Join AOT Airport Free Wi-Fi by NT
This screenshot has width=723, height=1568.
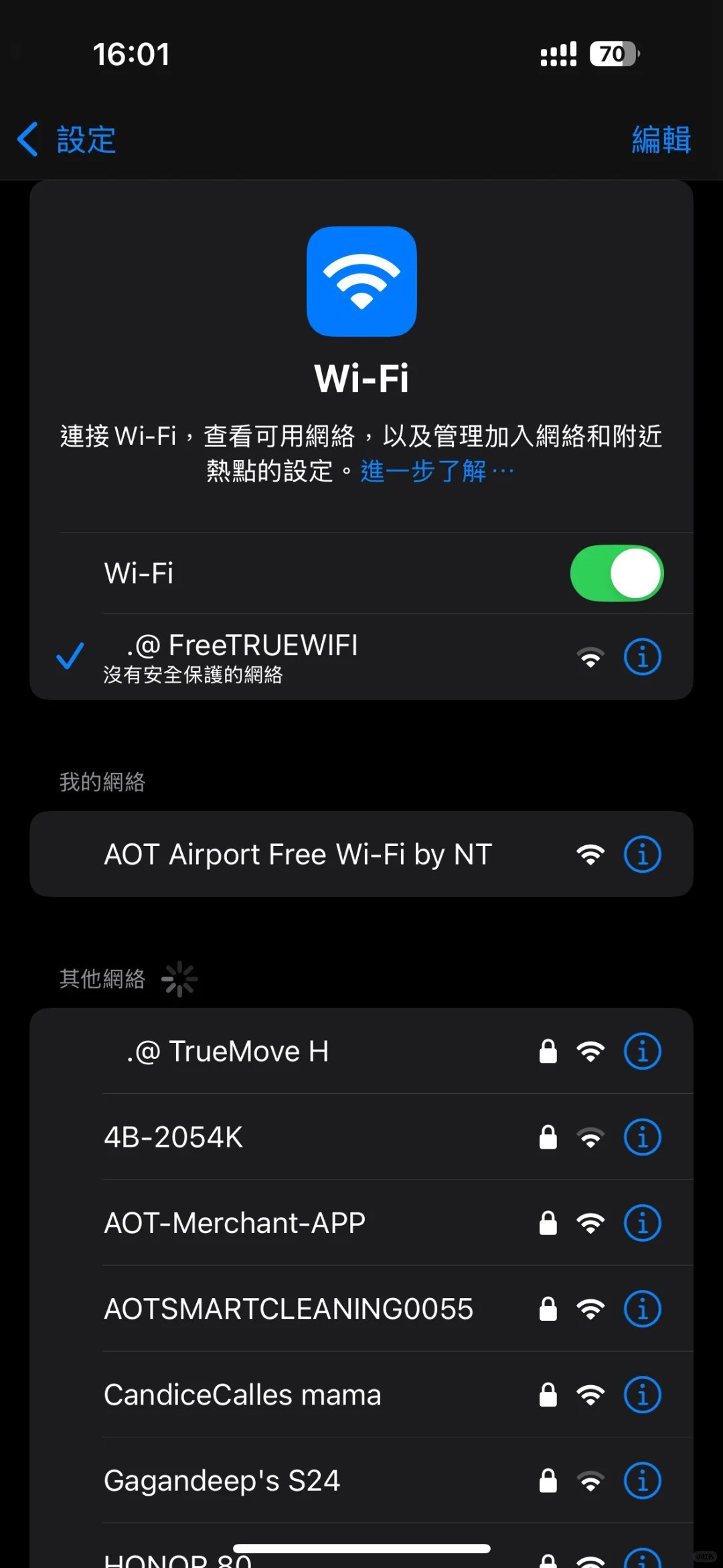[298, 855]
